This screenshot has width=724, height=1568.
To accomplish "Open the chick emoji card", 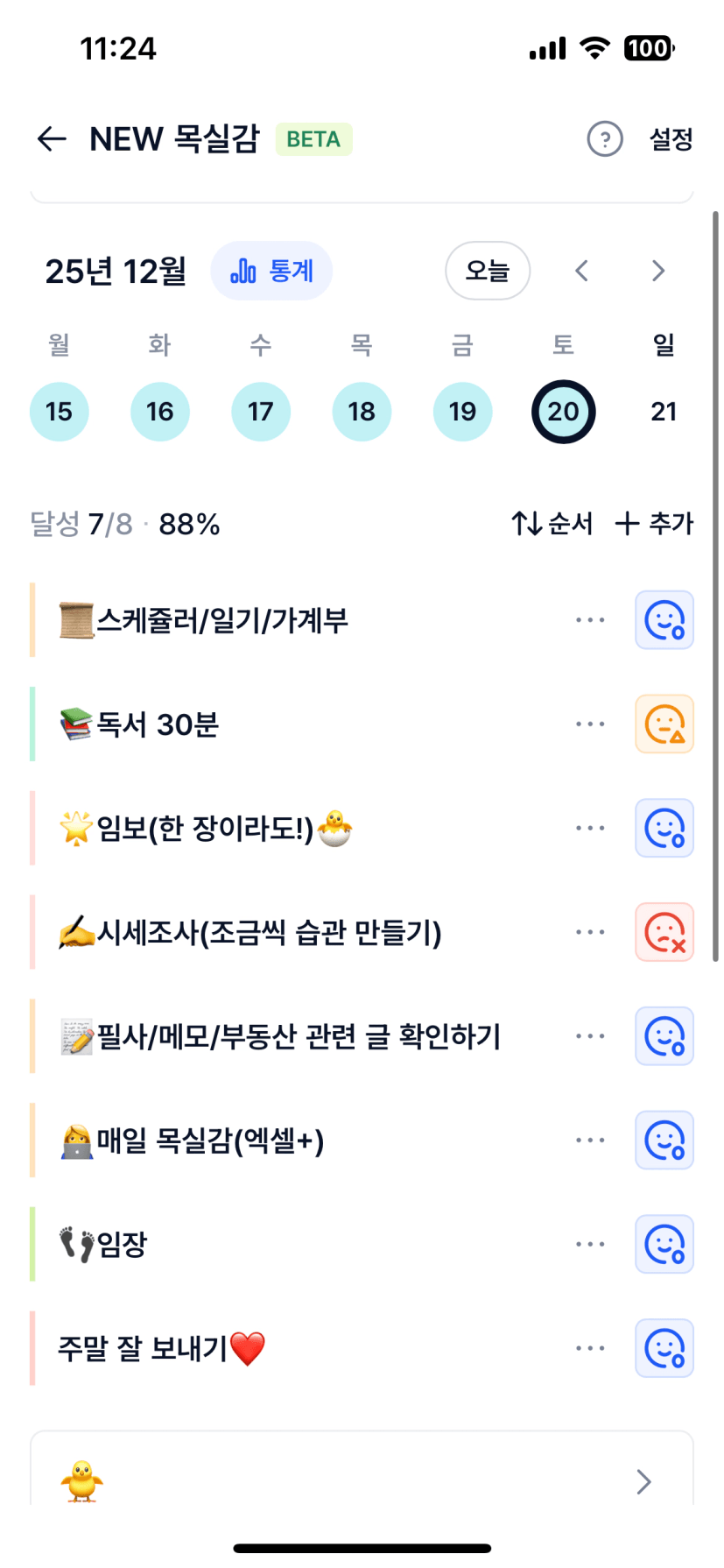I will (x=362, y=1480).
